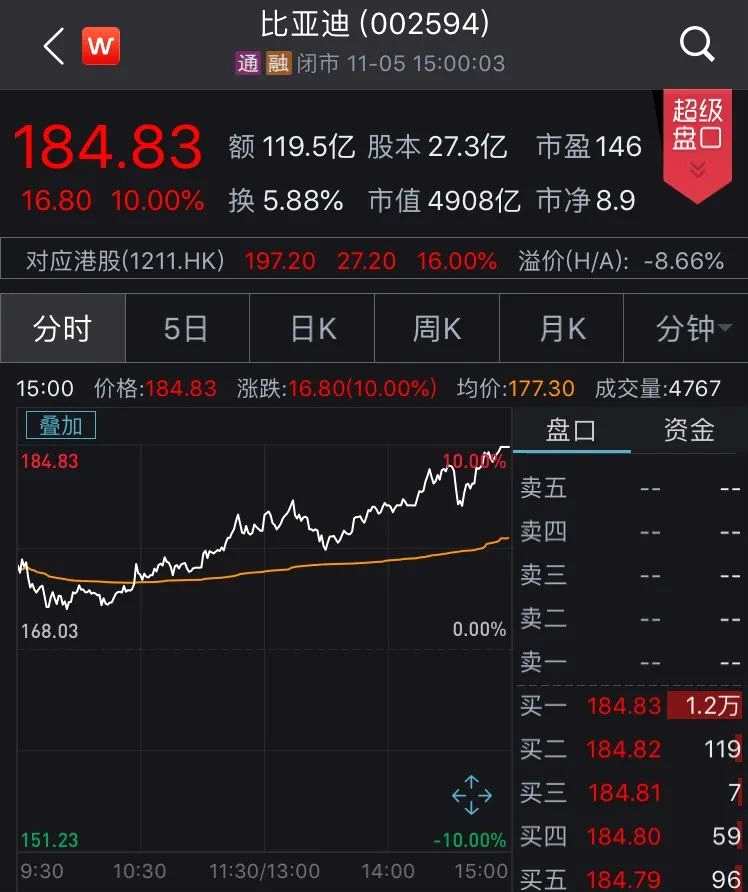Select the 分时 intraday view
The height and width of the screenshot is (892, 748).
(62, 328)
